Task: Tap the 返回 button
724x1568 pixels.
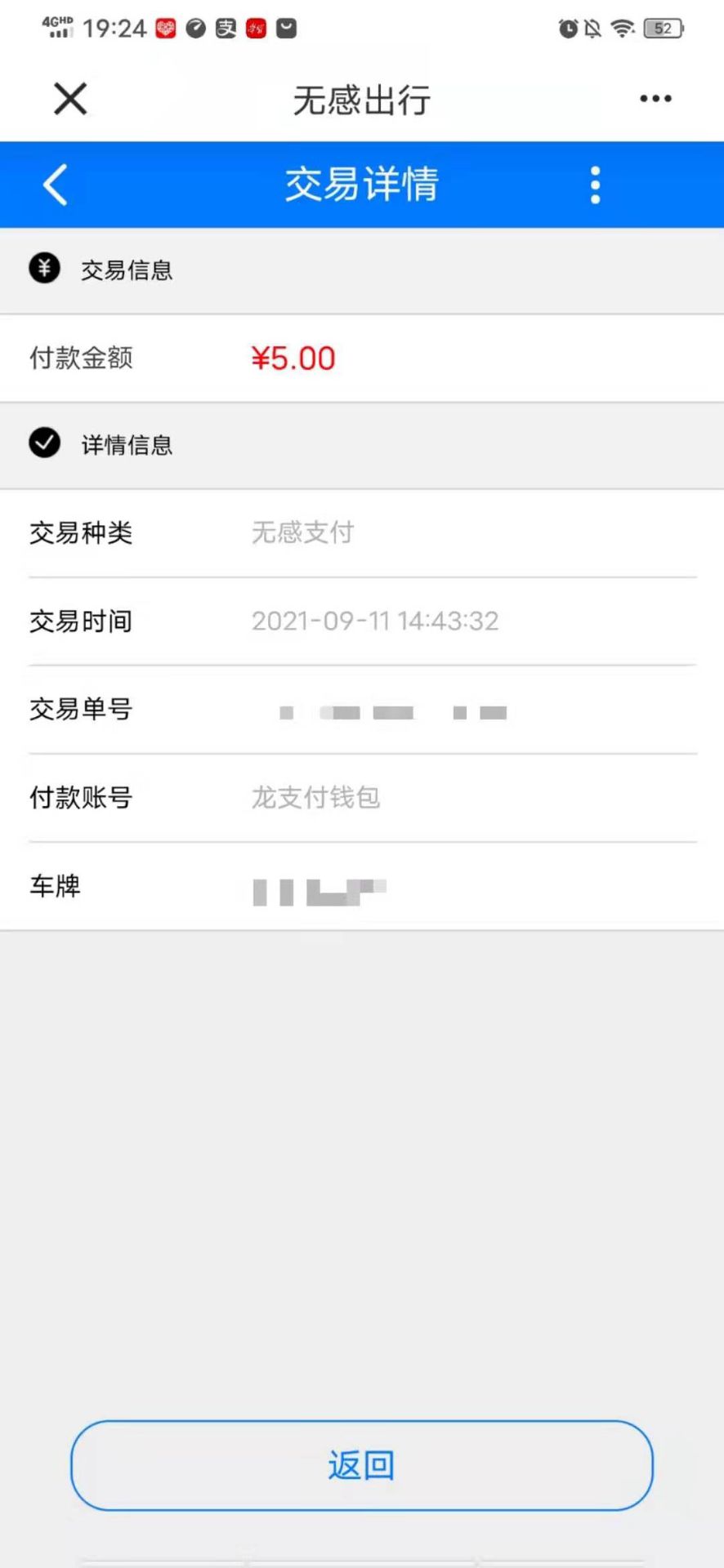Action: pyautogui.click(x=361, y=1465)
